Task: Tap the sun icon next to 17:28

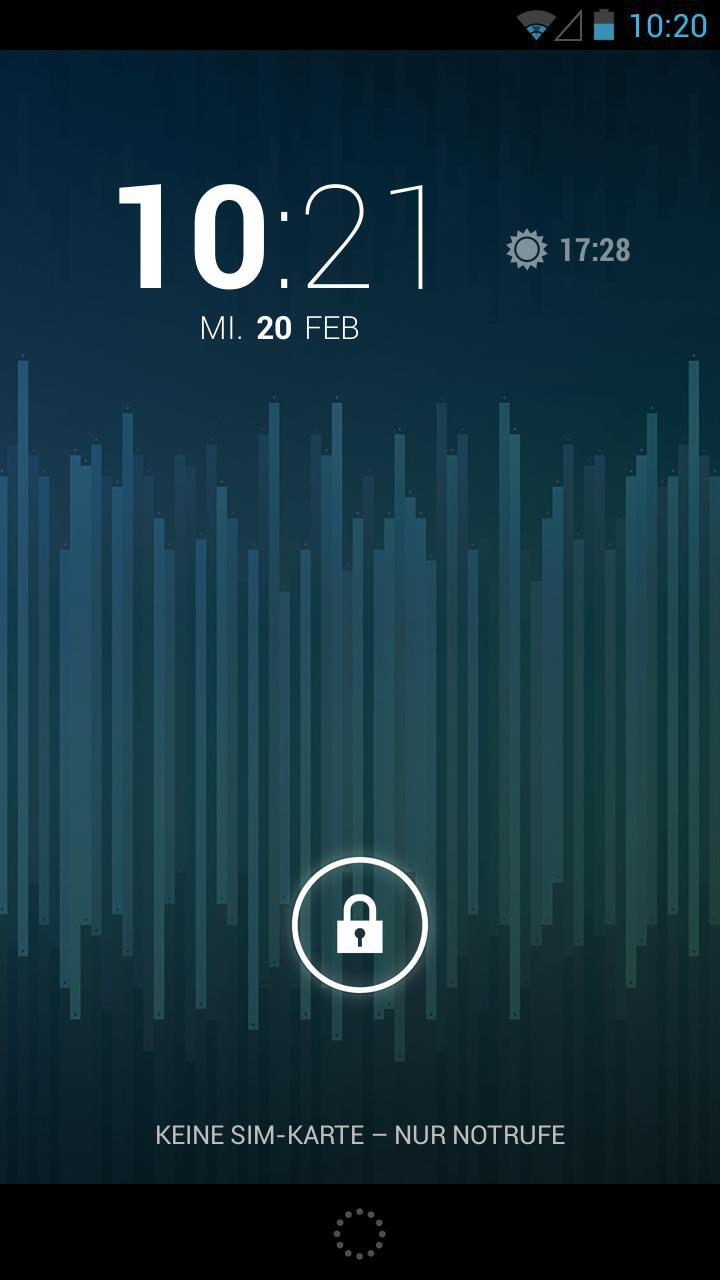Action: pyautogui.click(x=528, y=249)
